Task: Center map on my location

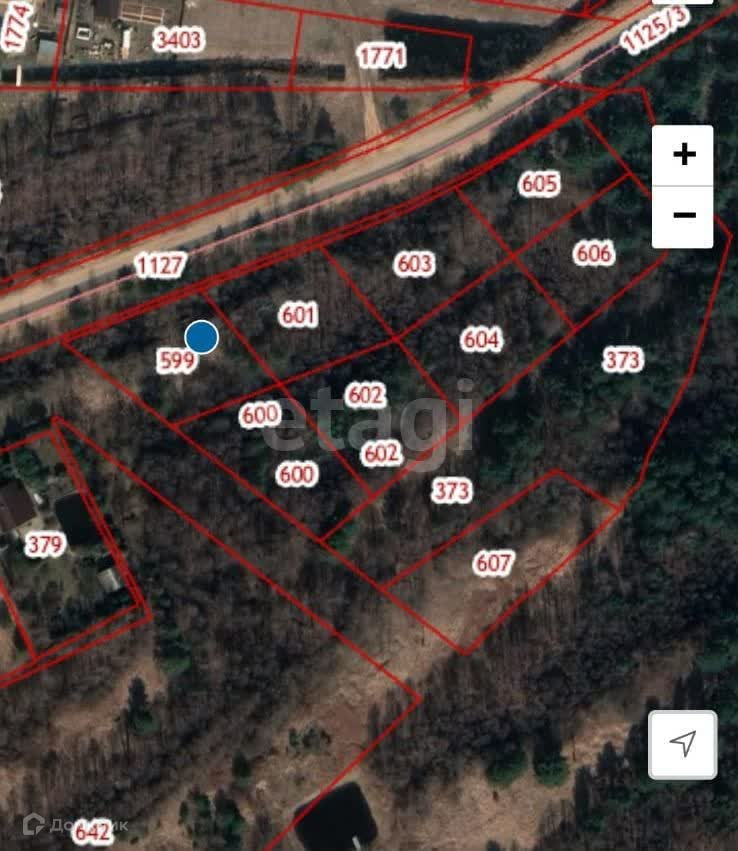Action: [x=683, y=744]
